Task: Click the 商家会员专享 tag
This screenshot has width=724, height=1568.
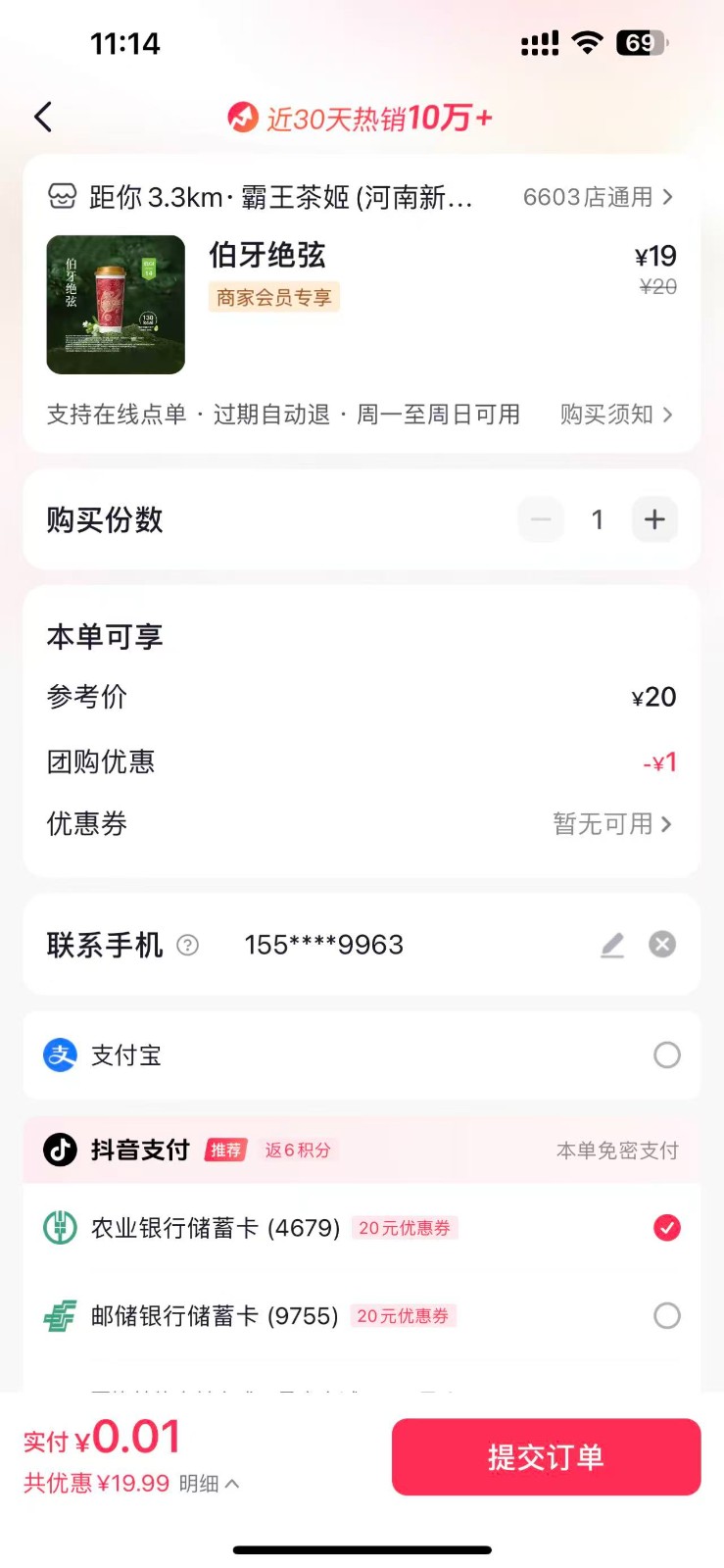Action: (273, 296)
